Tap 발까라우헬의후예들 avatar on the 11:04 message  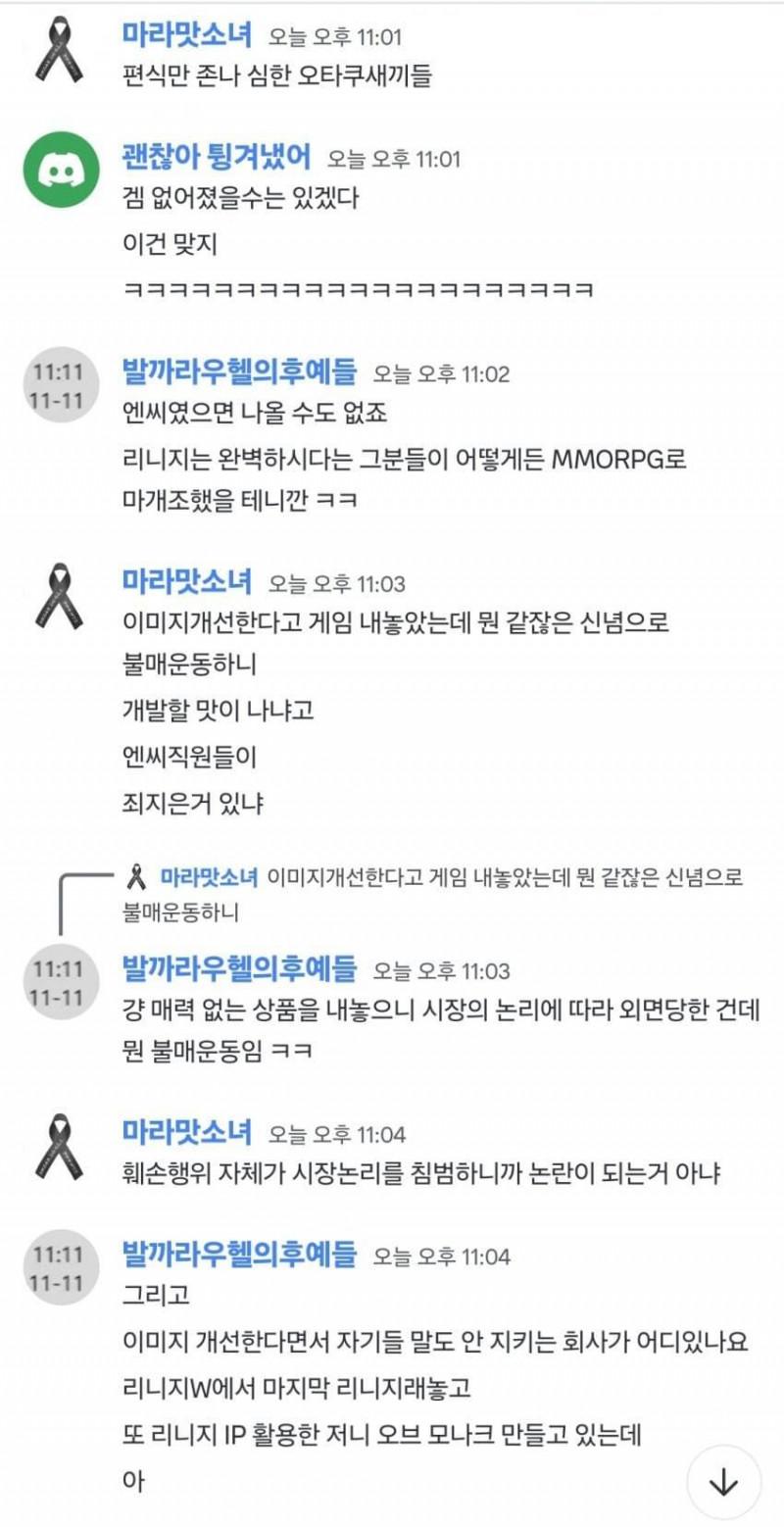[x=59, y=1267]
